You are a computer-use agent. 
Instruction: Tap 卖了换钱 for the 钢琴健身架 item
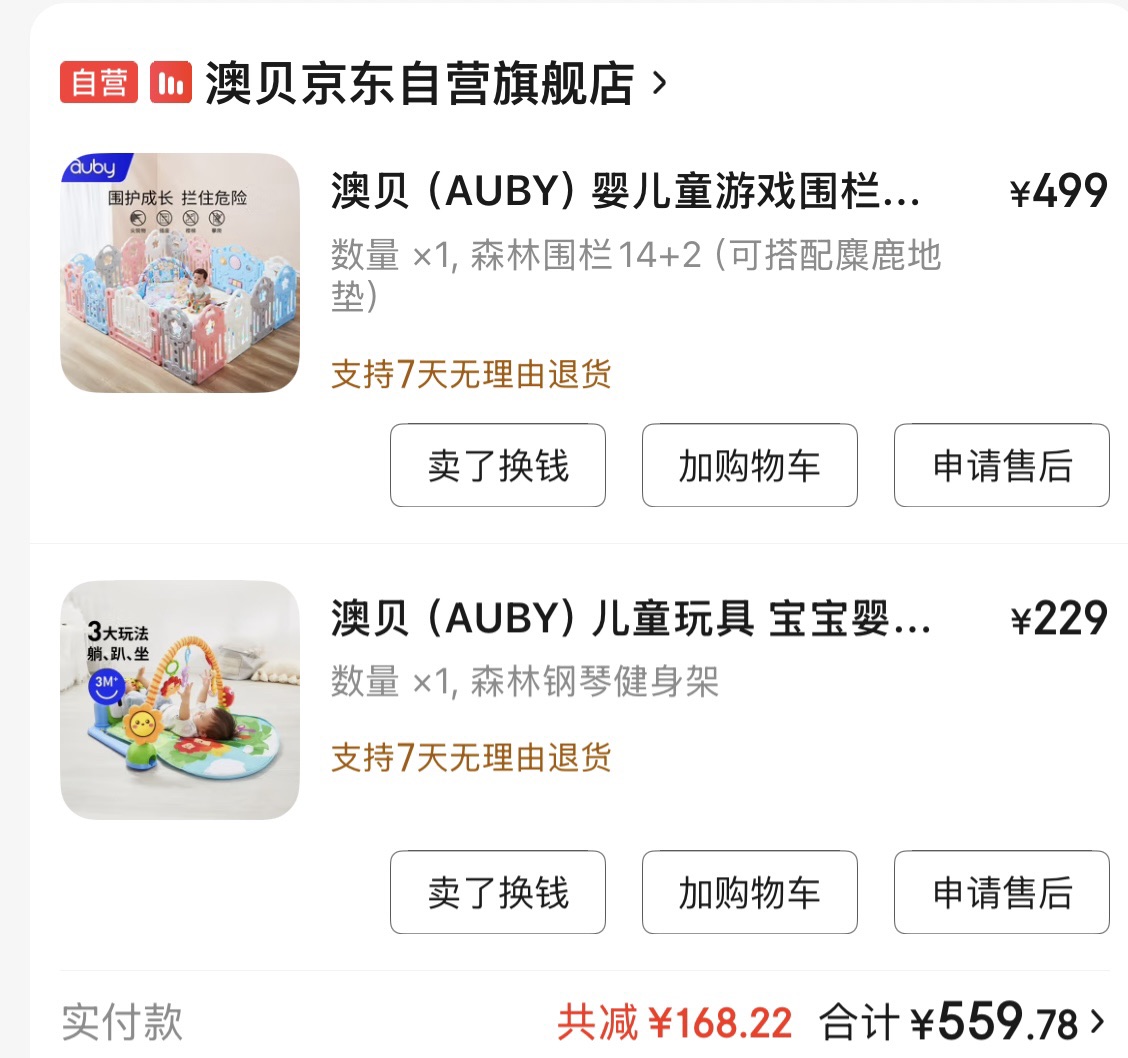point(498,893)
